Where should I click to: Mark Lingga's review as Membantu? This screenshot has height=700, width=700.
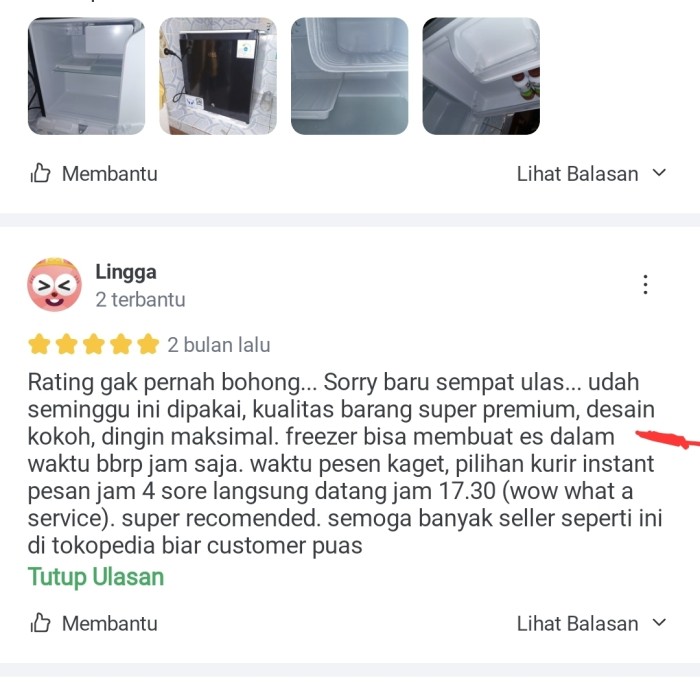94,624
